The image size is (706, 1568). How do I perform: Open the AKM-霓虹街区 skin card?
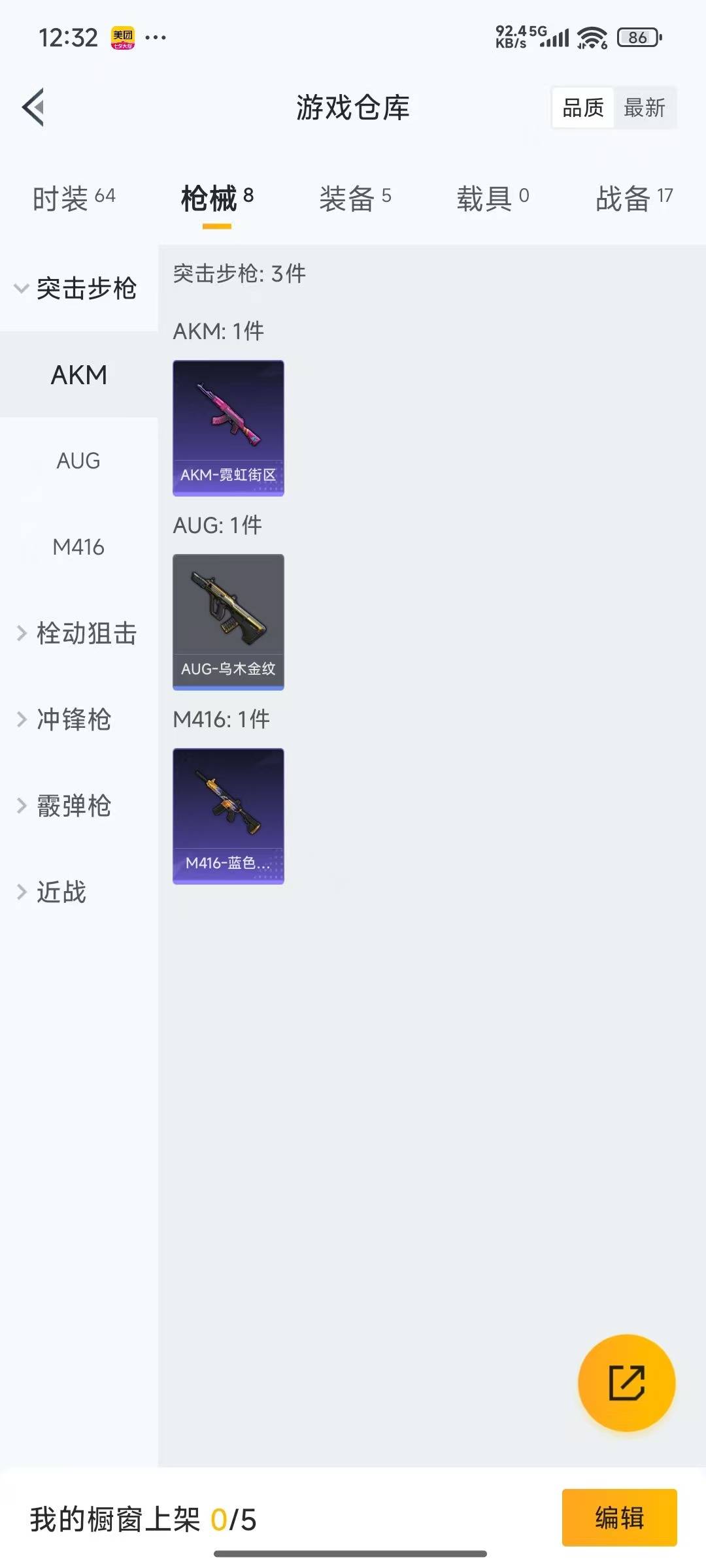[228, 428]
